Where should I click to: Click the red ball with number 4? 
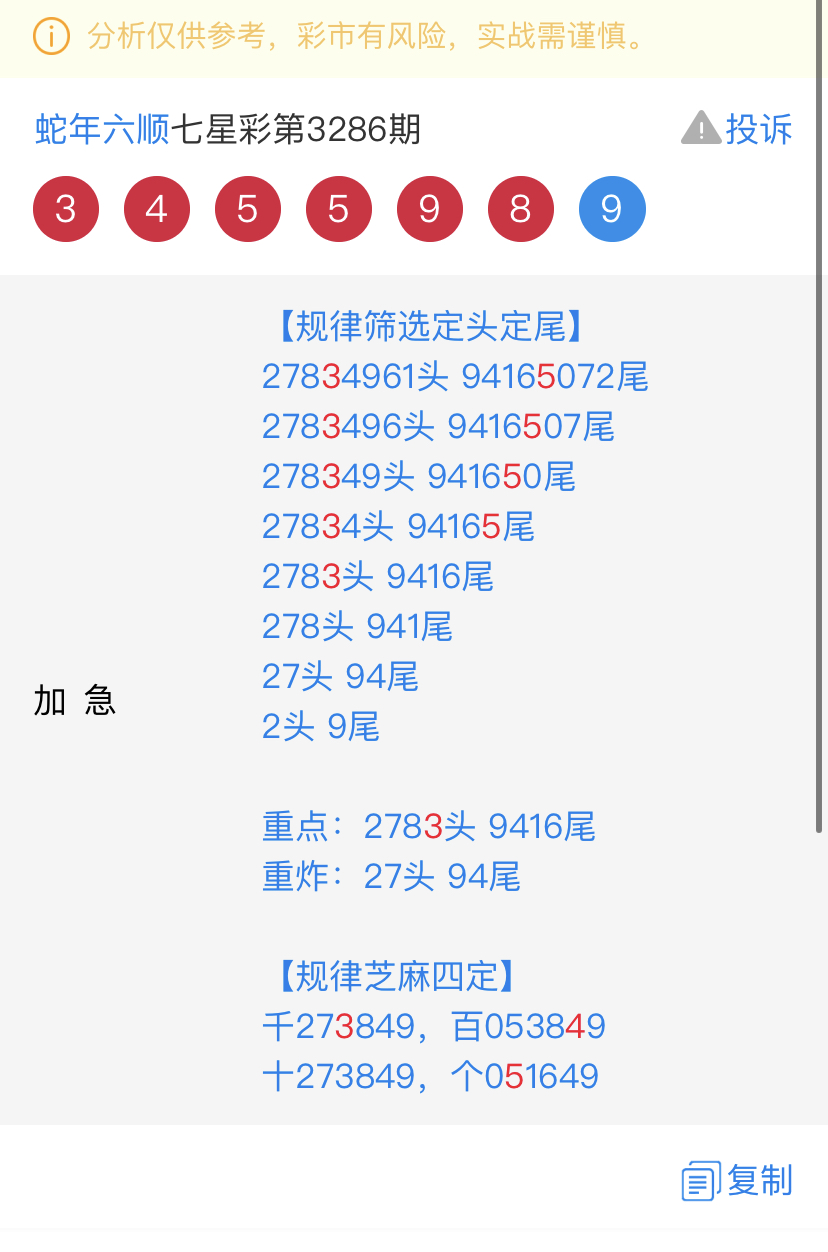pos(157,209)
